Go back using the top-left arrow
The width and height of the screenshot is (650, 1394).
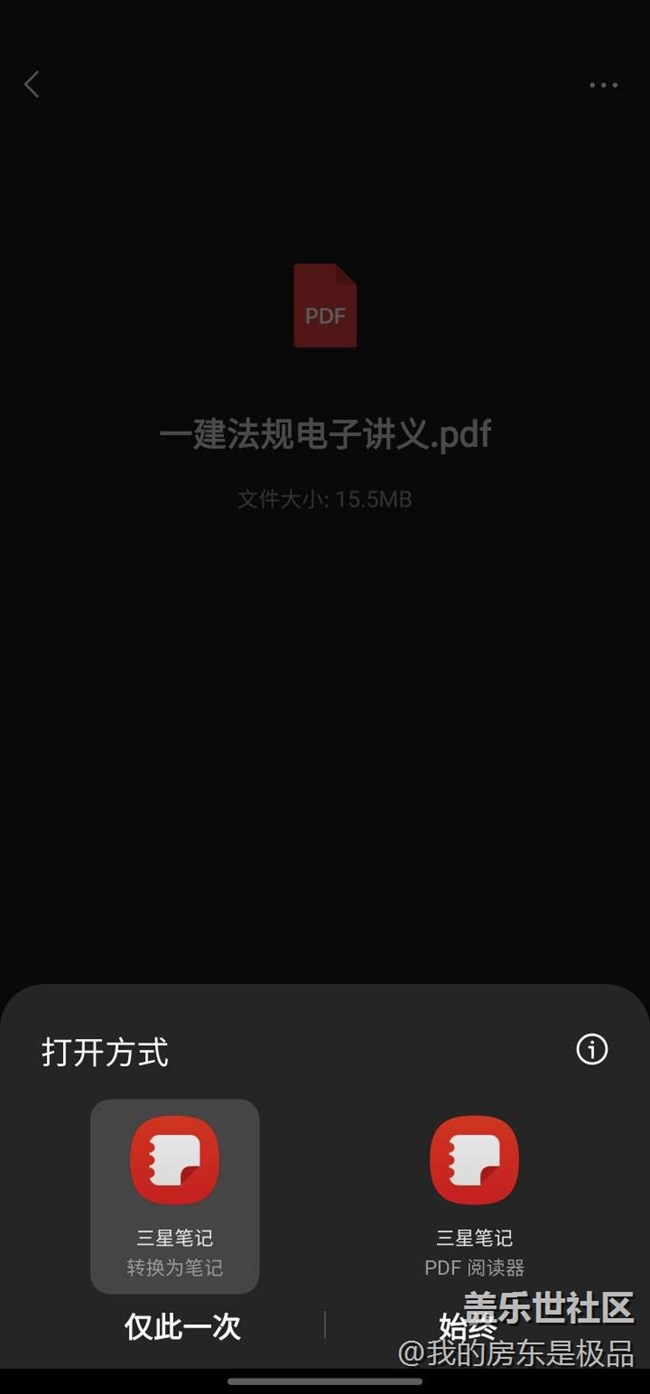click(x=32, y=85)
